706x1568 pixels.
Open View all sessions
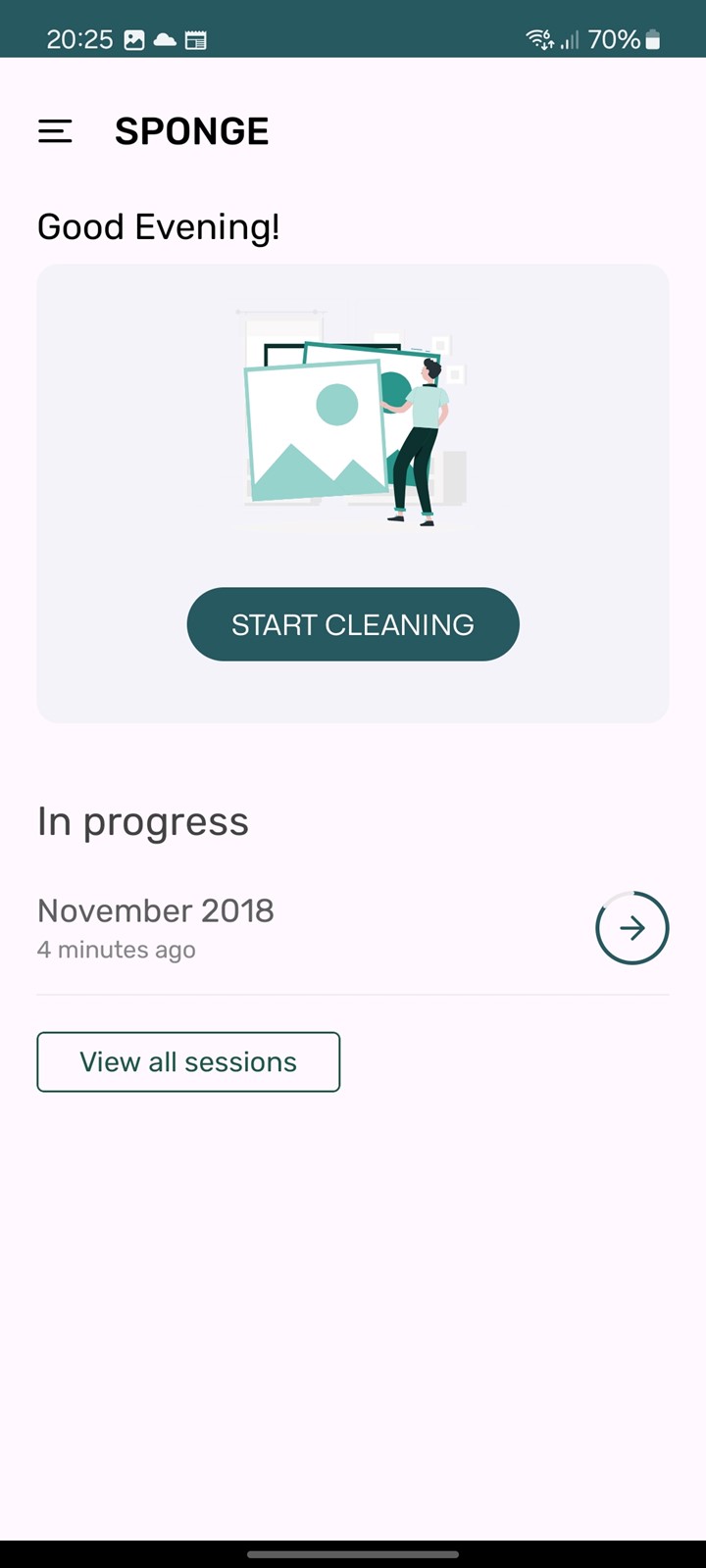click(188, 1061)
